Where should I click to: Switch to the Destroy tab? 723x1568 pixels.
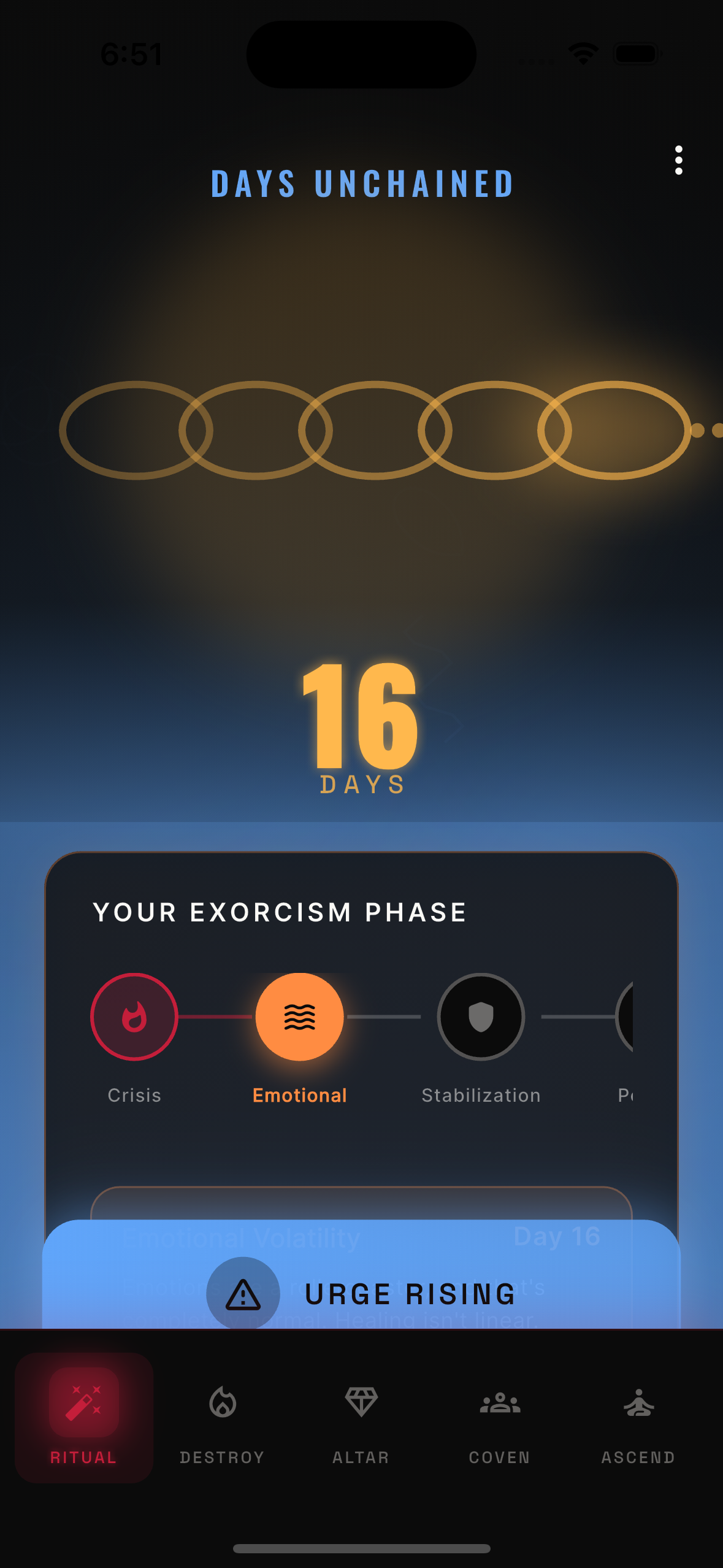(x=222, y=1418)
